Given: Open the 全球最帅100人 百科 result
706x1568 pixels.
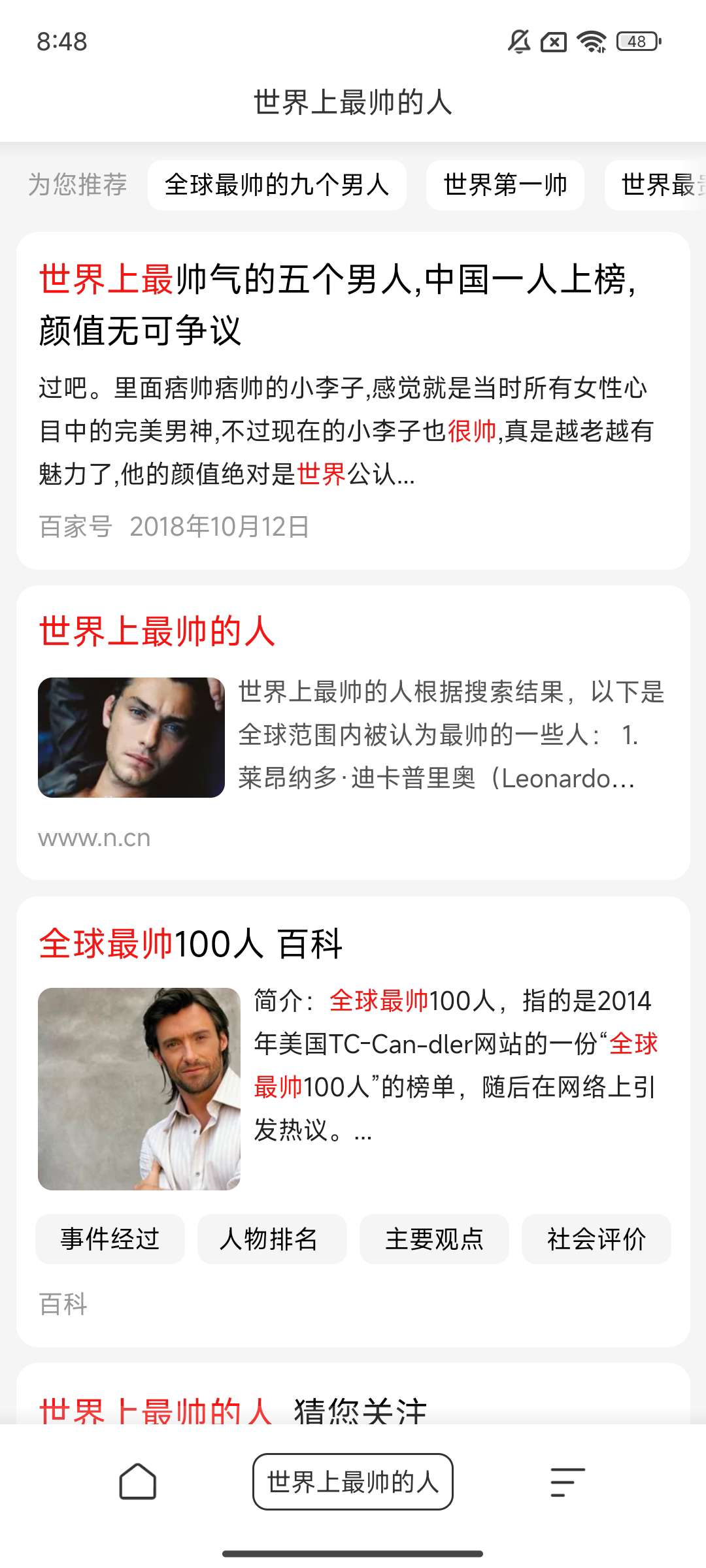Looking at the screenshot, I should [x=190, y=944].
